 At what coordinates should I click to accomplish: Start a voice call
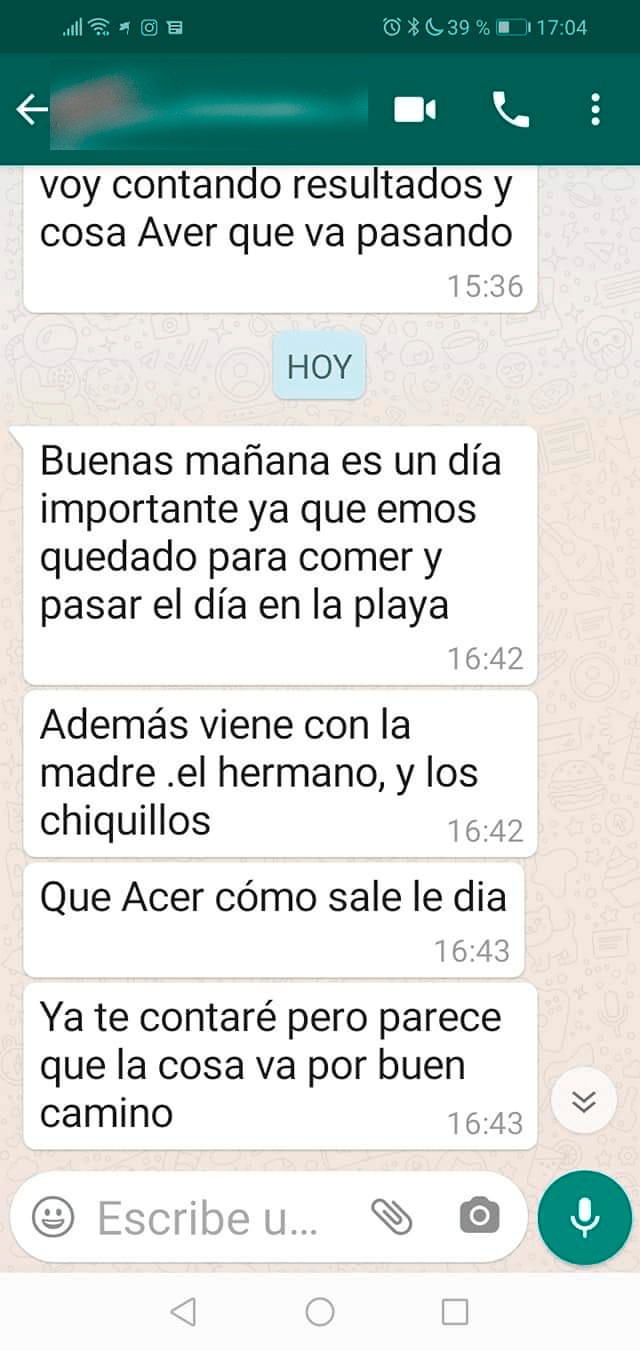point(511,110)
